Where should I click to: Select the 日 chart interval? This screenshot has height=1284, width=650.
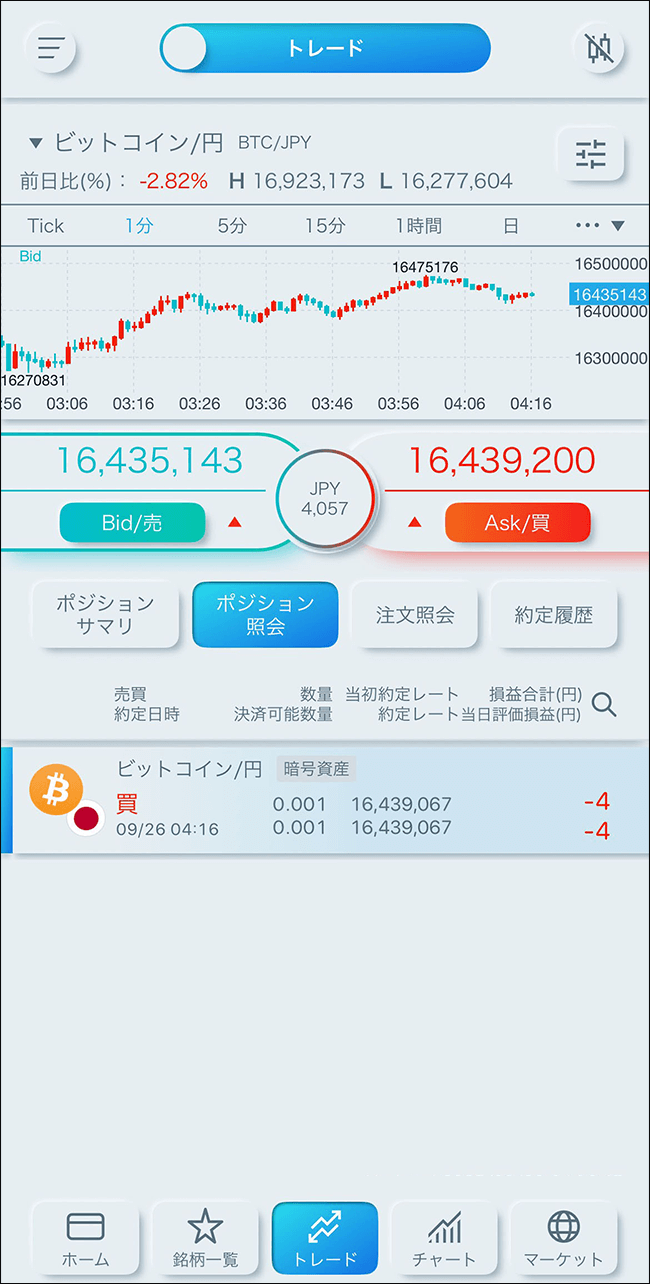[x=511, y=226]
